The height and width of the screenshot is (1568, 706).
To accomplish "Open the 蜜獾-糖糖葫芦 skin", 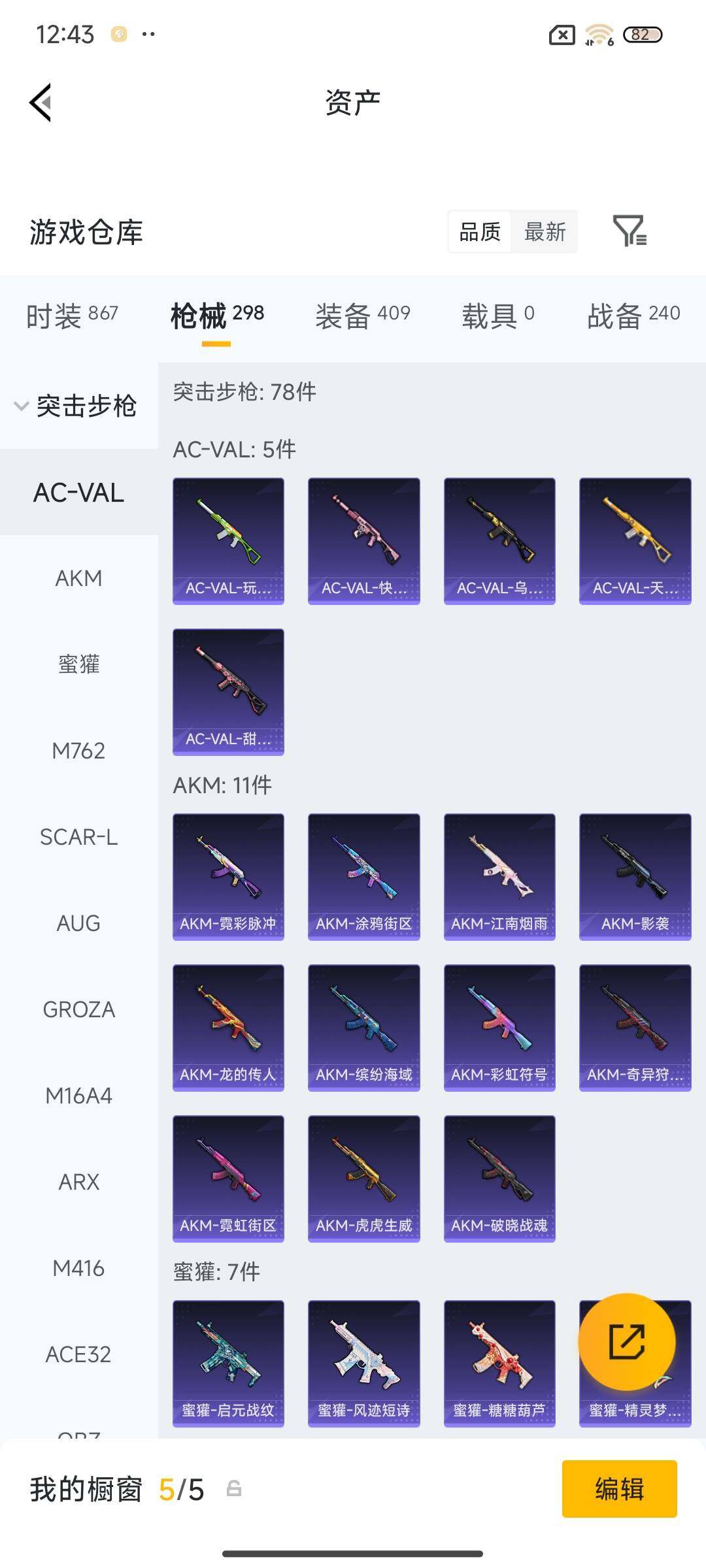I will click(499, 1364).
